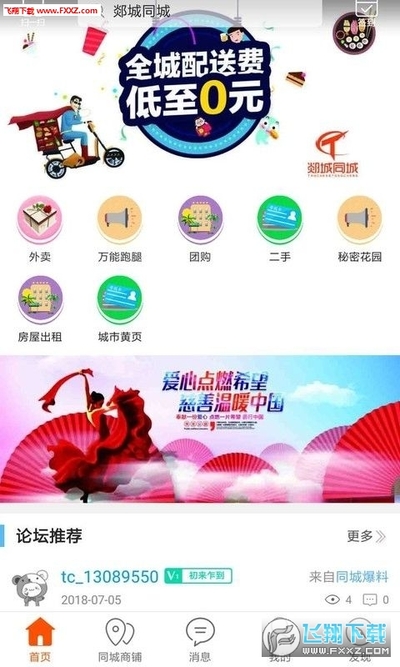
Task: Tap the 郯城同城 search box
Action: [x=200, y=12]
